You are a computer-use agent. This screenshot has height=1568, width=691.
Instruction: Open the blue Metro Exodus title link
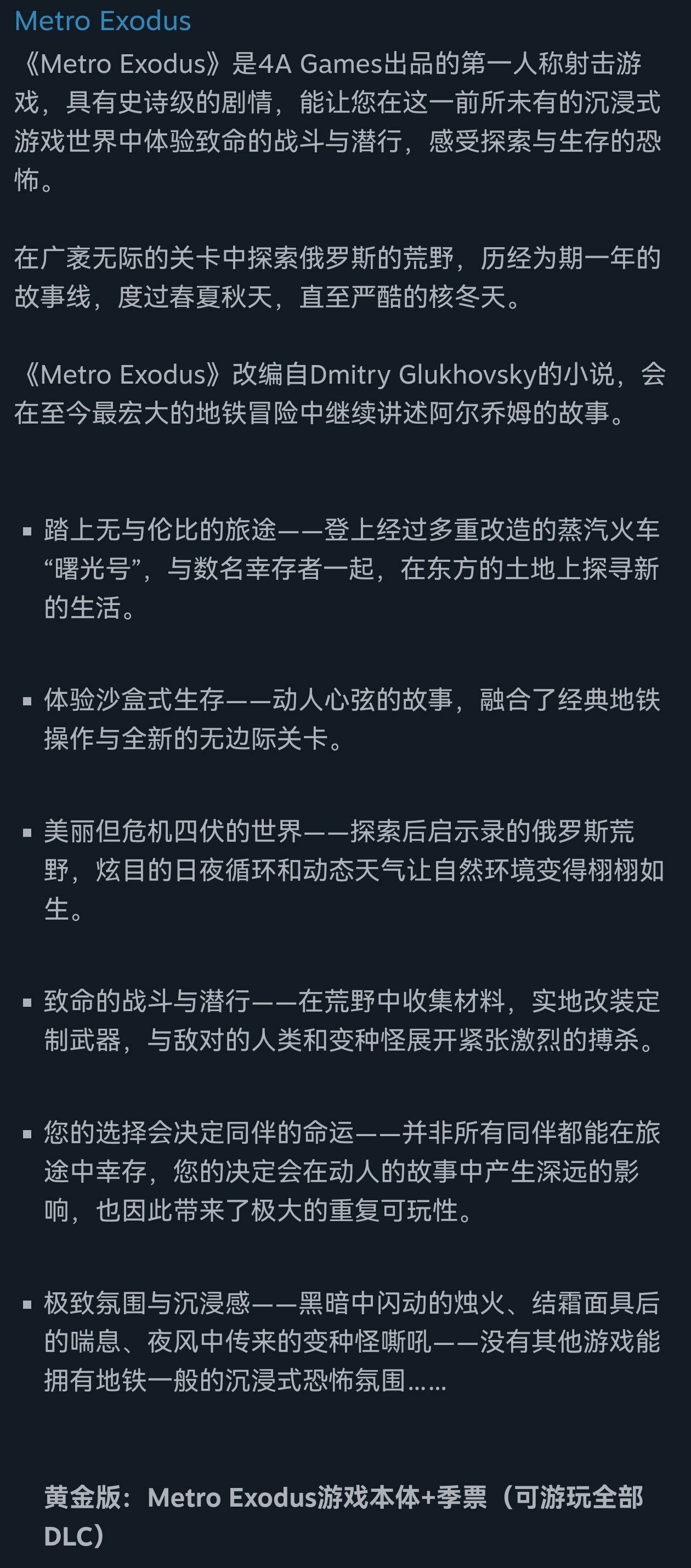point(103,21)
